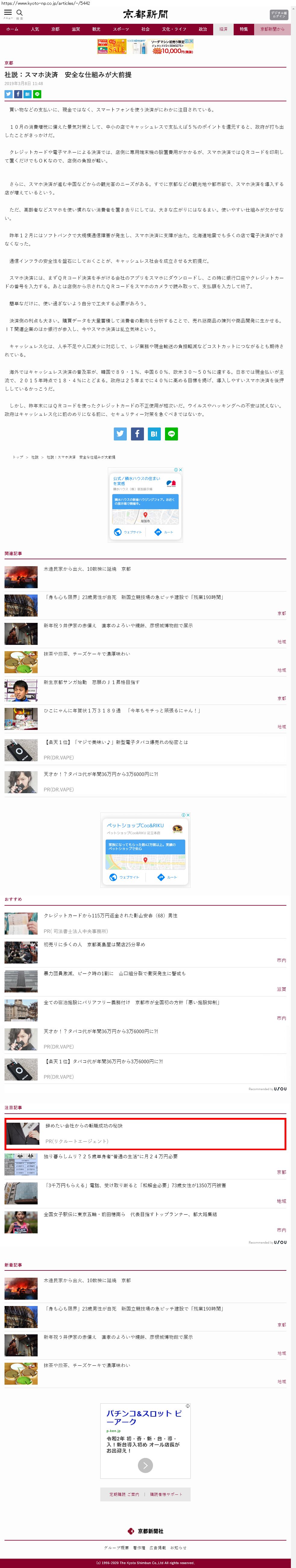Share article via large Facebook button
296x1568 pixels.
(x=137, y=434)
